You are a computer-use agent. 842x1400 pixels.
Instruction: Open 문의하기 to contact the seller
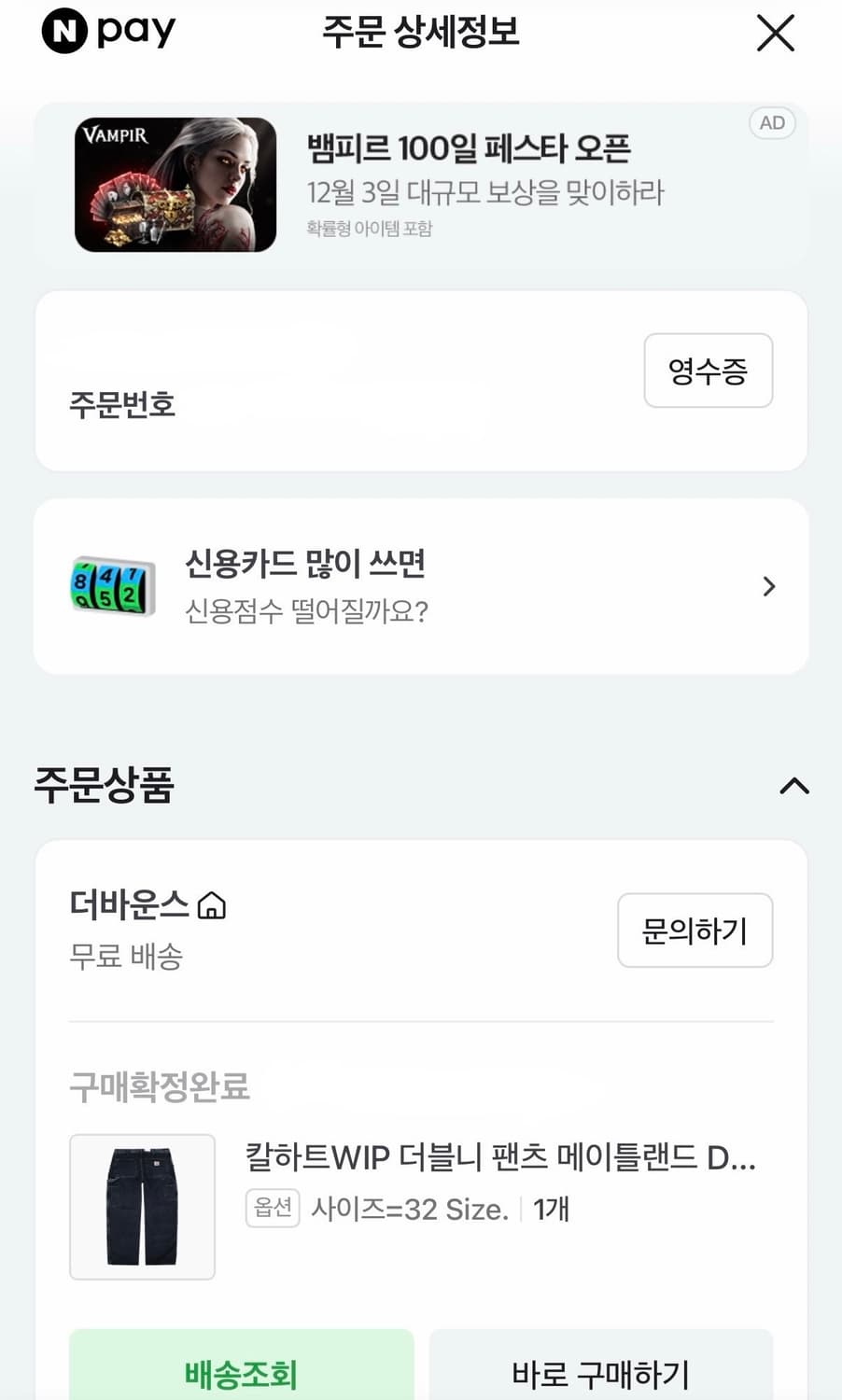coord(695,930)
